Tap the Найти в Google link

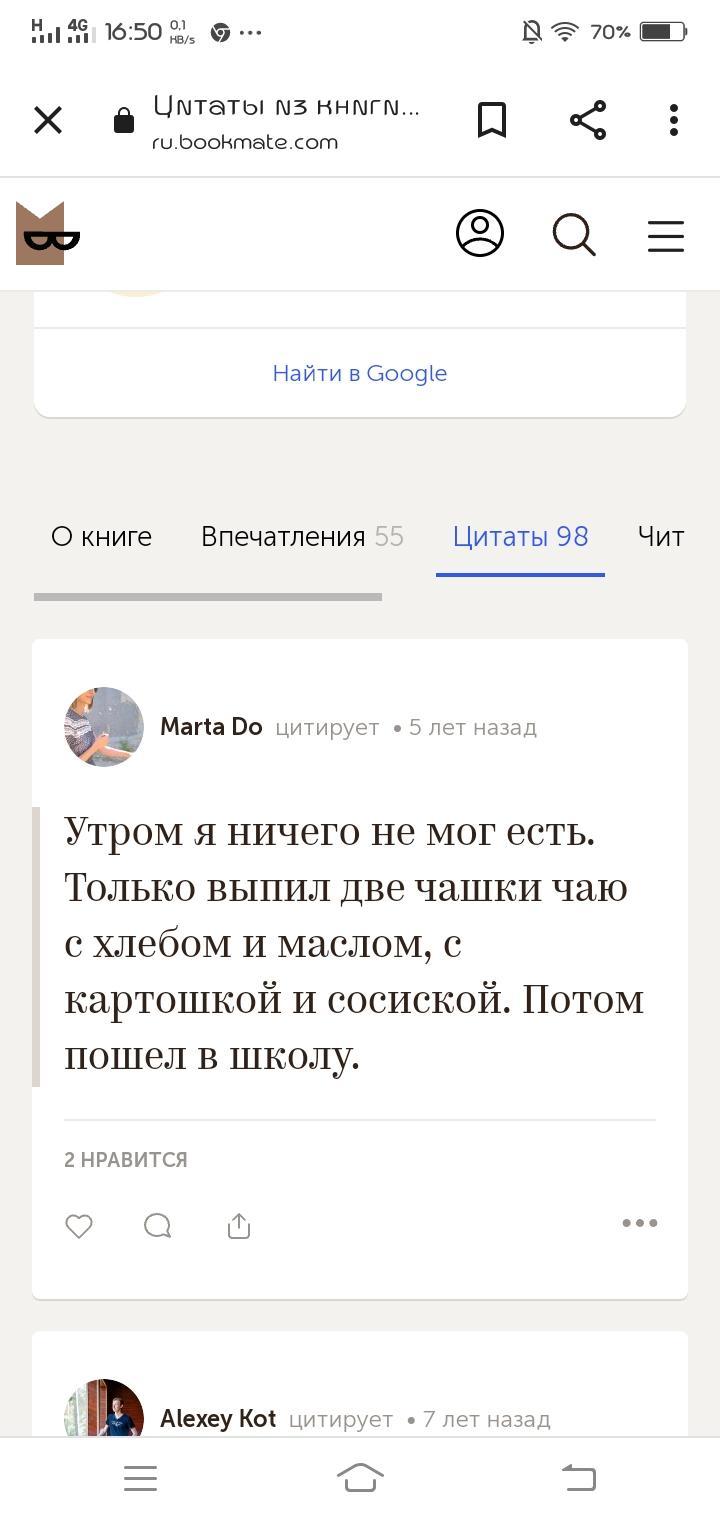(x=360, y=373)
